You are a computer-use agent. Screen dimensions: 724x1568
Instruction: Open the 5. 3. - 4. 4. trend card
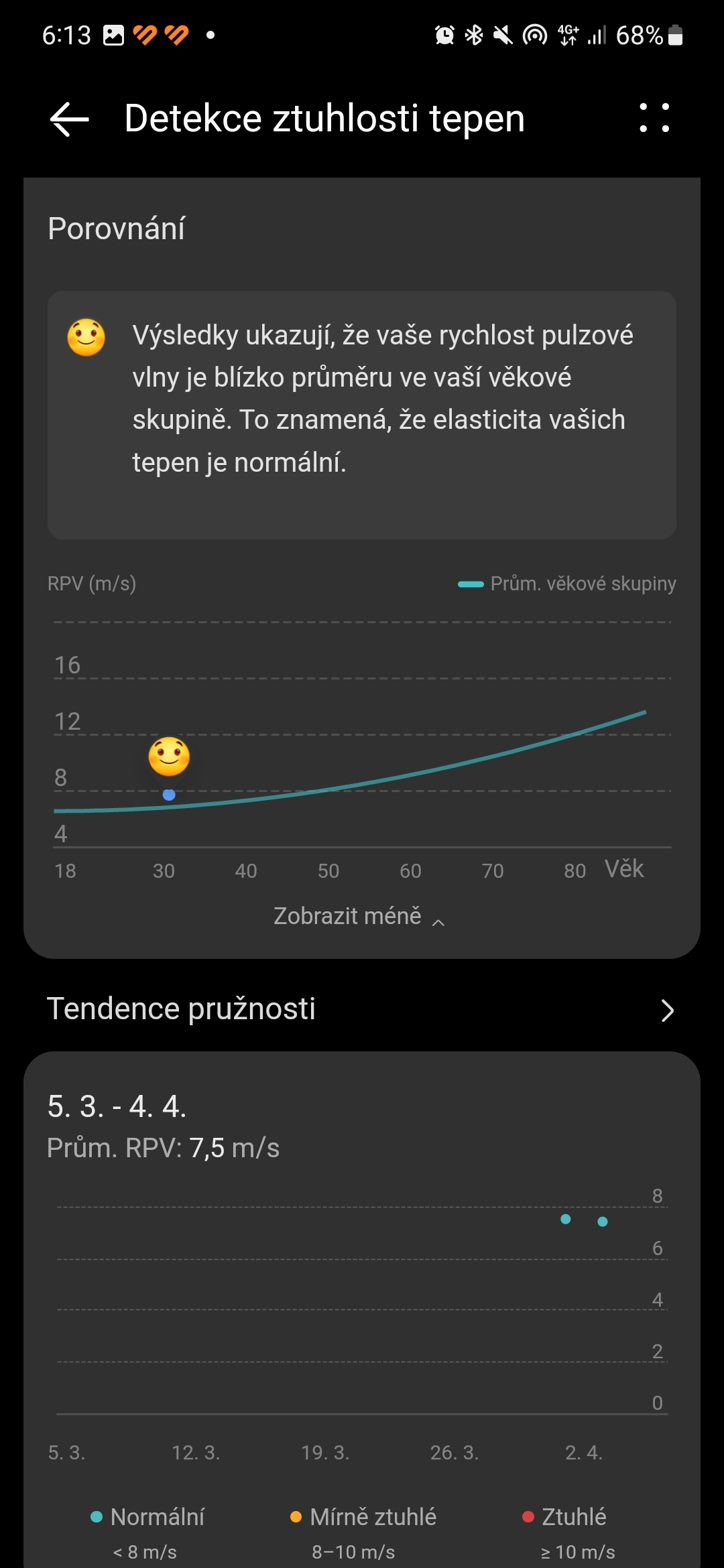tap(362, 1307)
